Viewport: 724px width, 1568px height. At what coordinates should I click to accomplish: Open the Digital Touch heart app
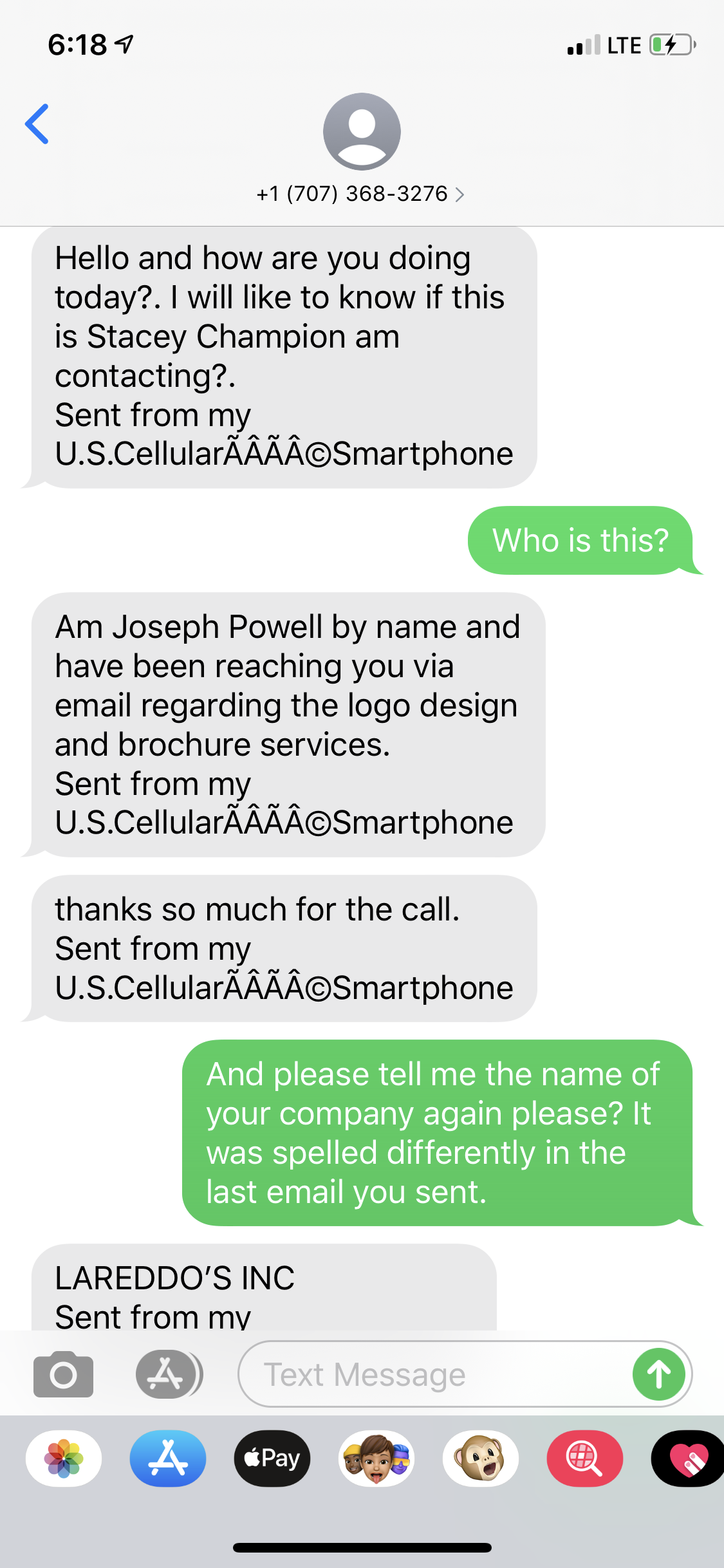click(688, 1458)
